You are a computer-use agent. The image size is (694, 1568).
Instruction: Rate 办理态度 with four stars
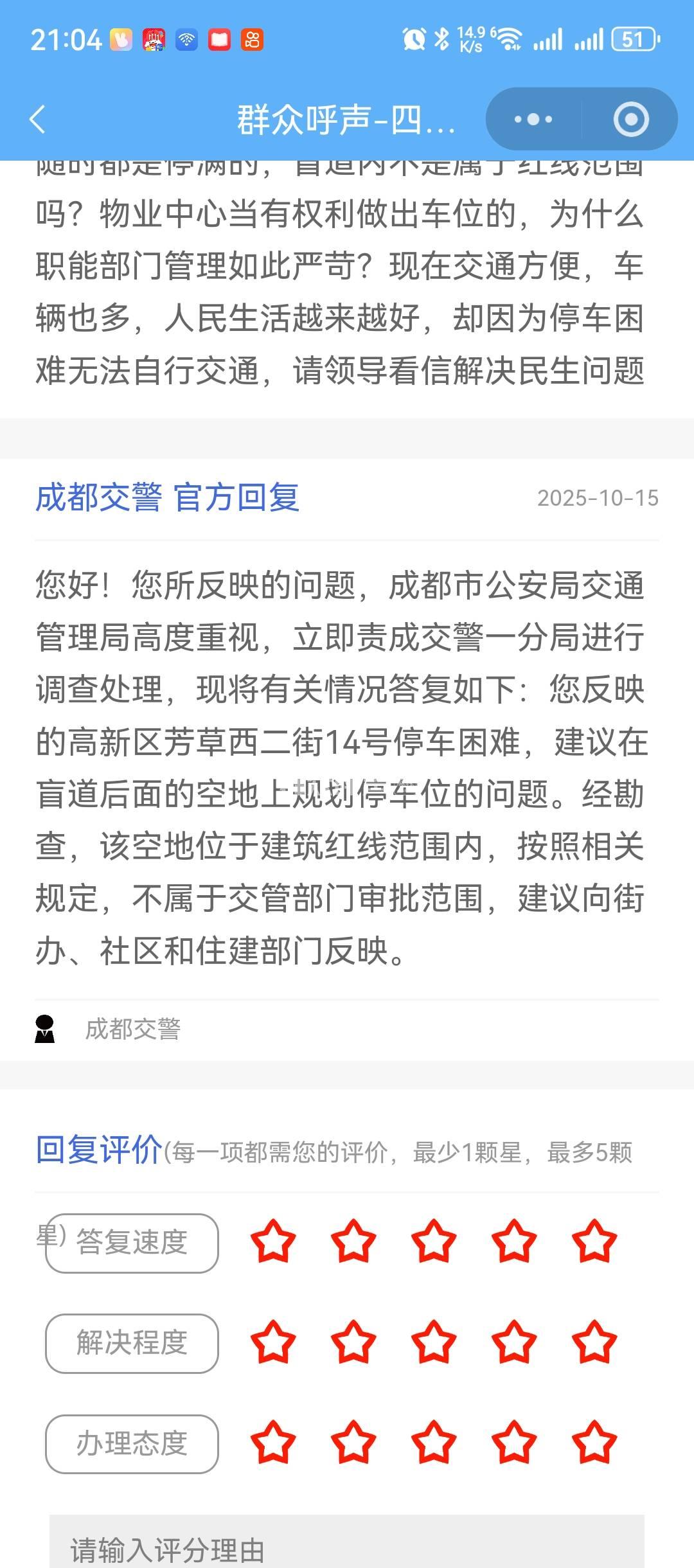click(514, 1443)
